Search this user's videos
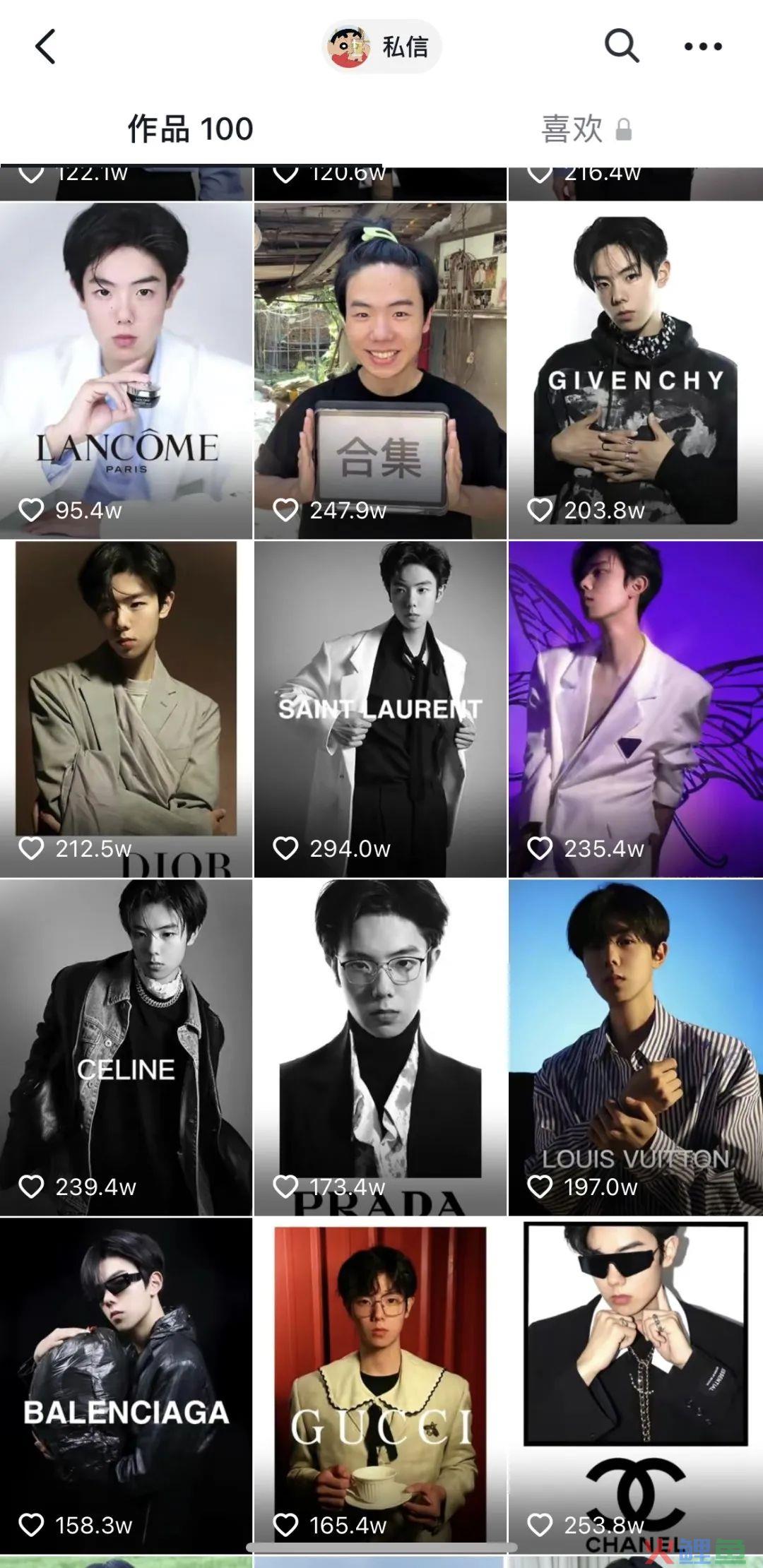 (622, 47)
